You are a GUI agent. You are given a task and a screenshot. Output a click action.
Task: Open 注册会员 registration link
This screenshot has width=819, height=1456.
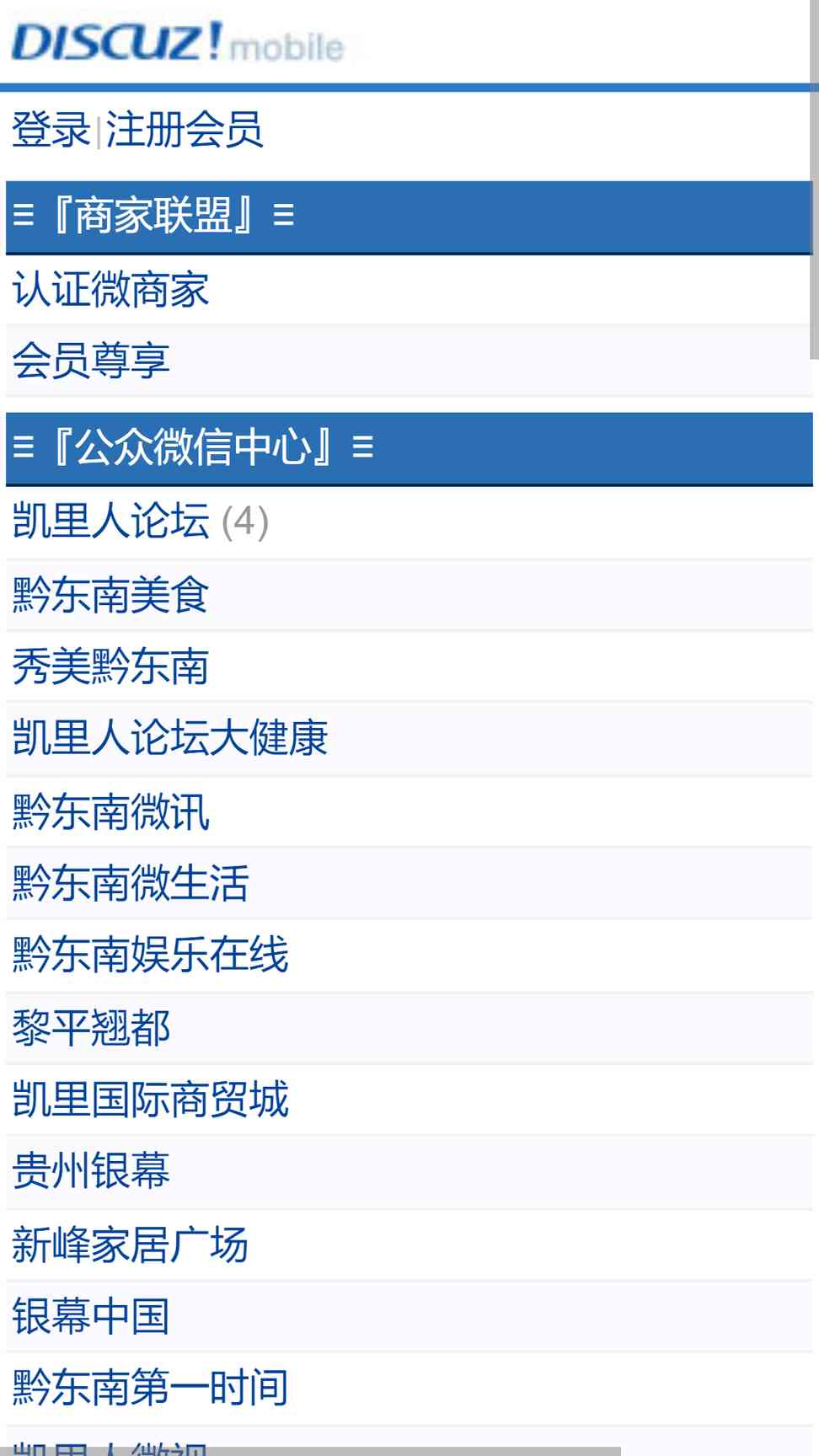[184, 130]
